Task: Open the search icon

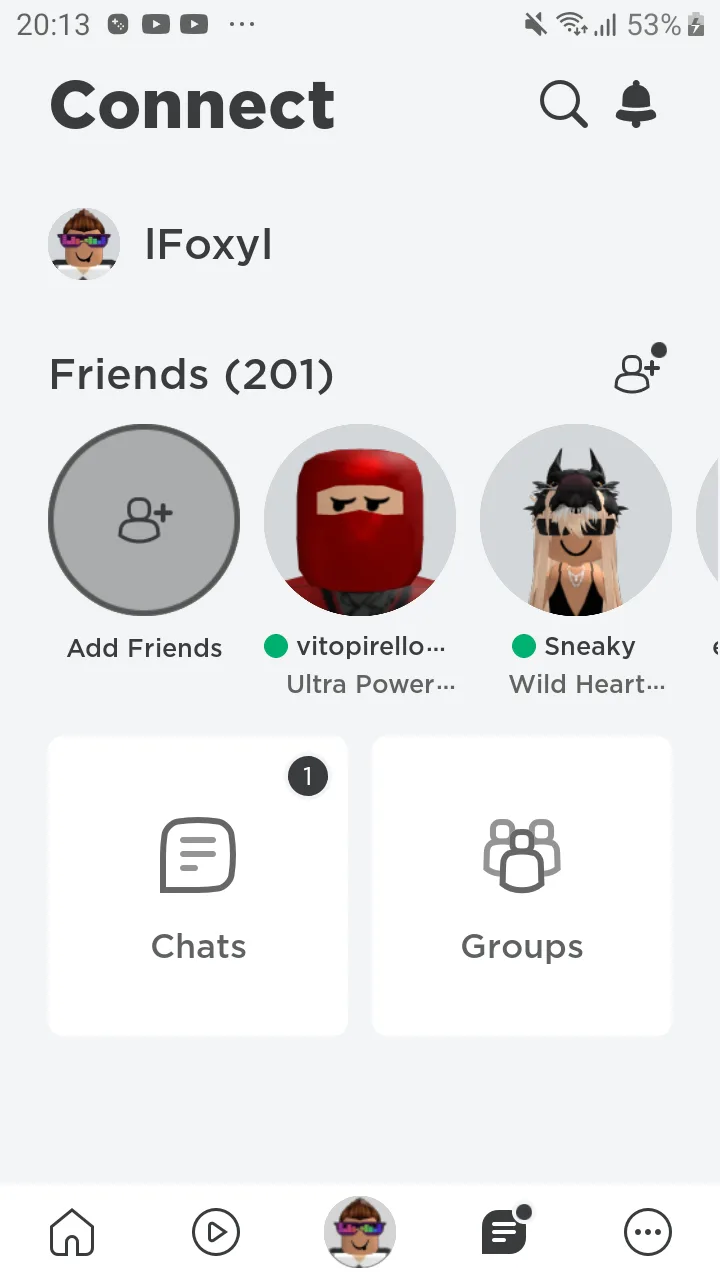Action: point(563,103)
